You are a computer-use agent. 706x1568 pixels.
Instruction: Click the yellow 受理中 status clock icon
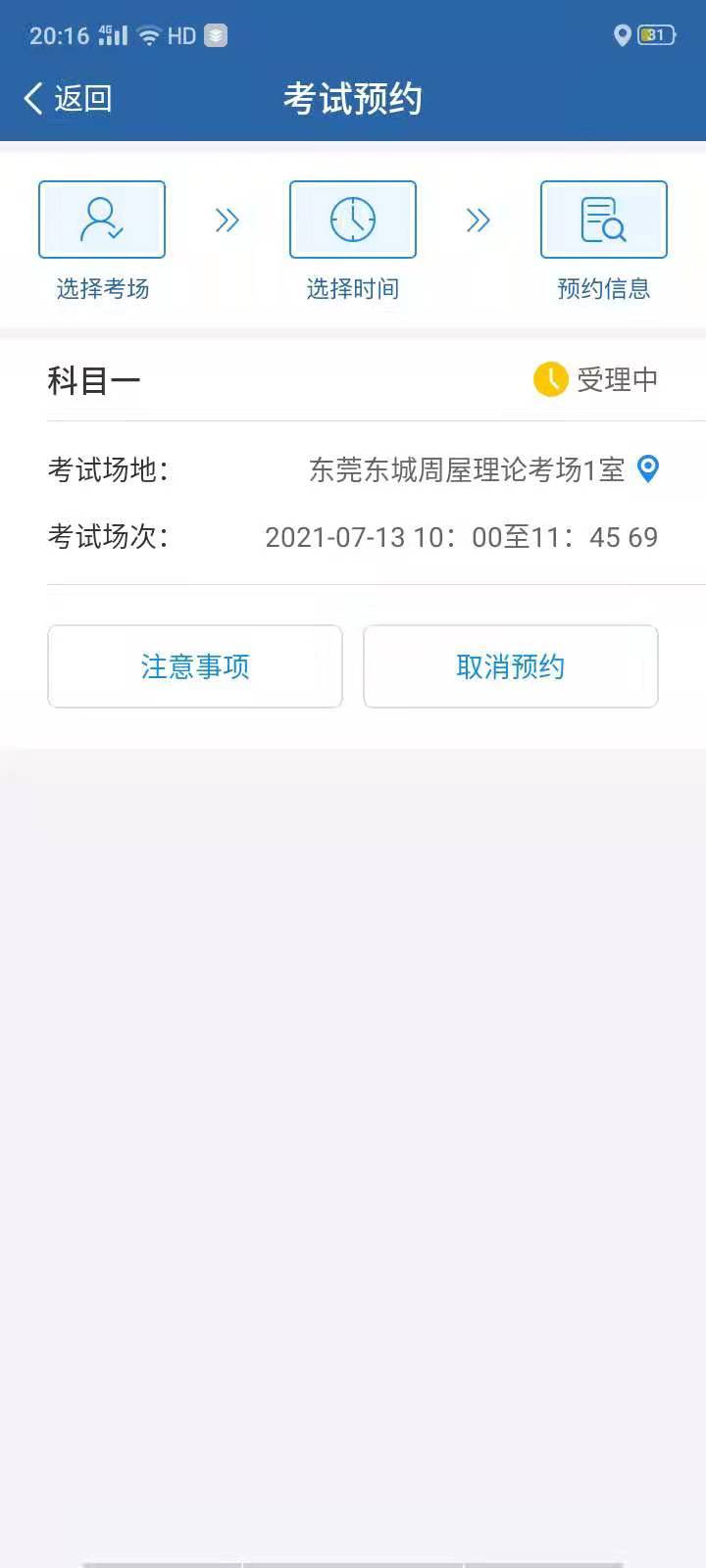coord(549,378)
